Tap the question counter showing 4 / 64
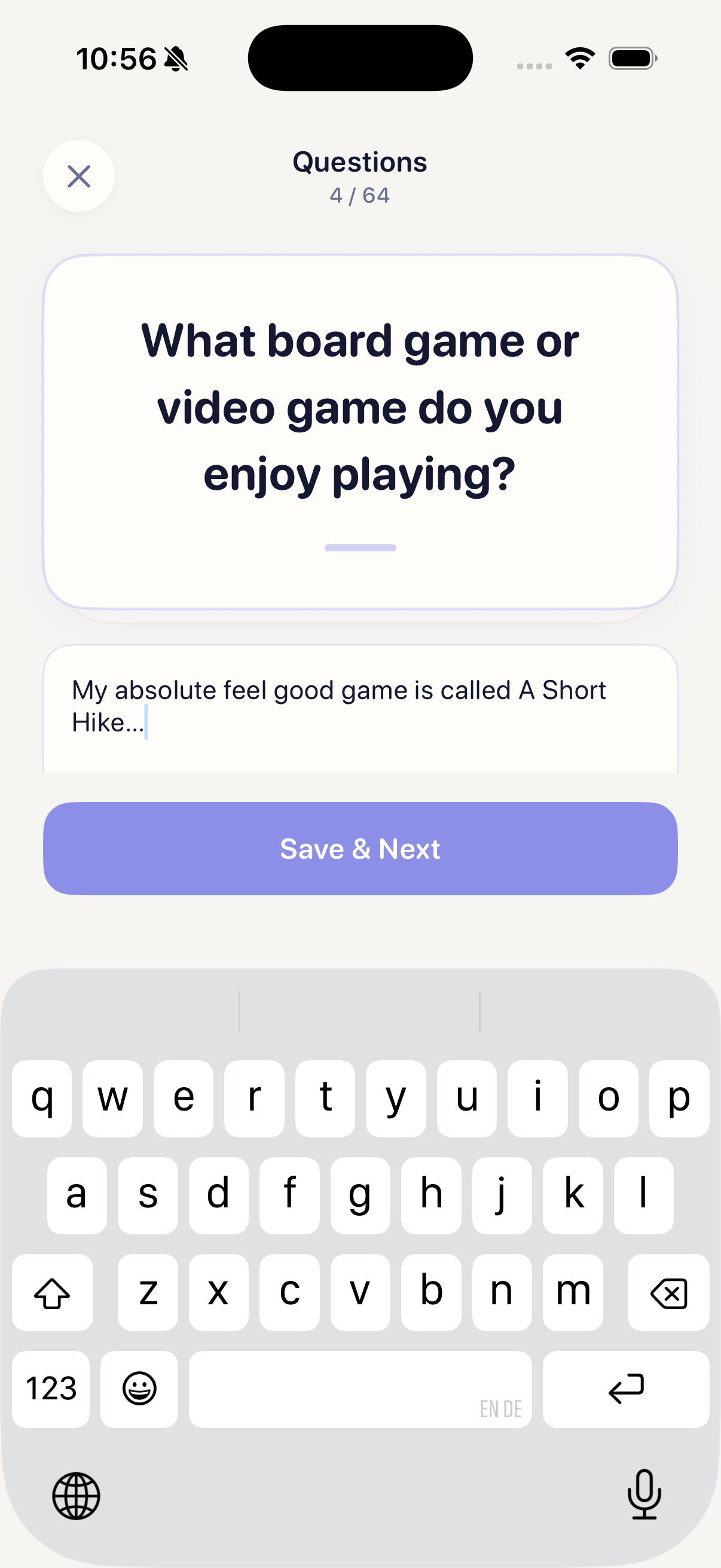The height and width of the screenshot is (1568, 721). click(x=359, y=195)
